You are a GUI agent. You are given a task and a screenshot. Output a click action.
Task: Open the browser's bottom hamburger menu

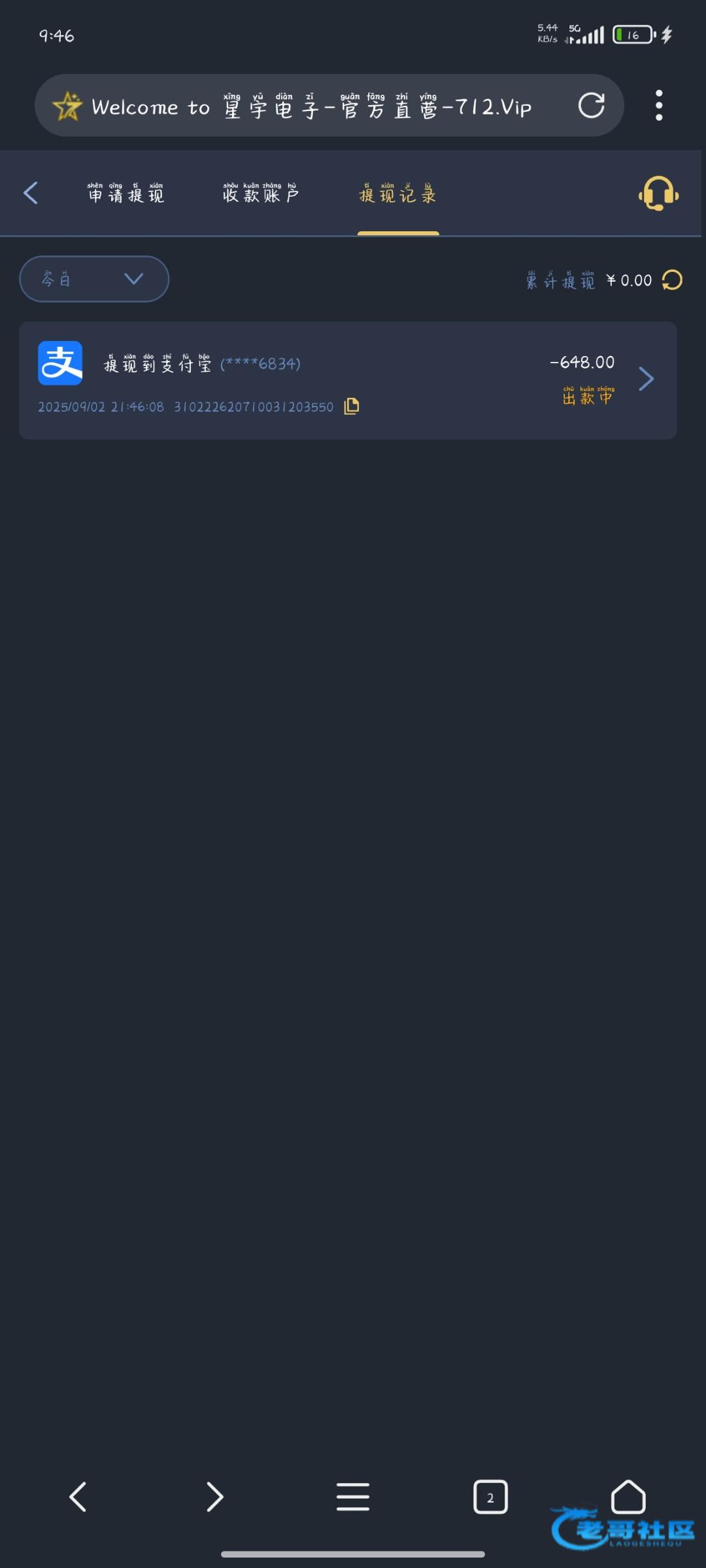coord(353,1496)
